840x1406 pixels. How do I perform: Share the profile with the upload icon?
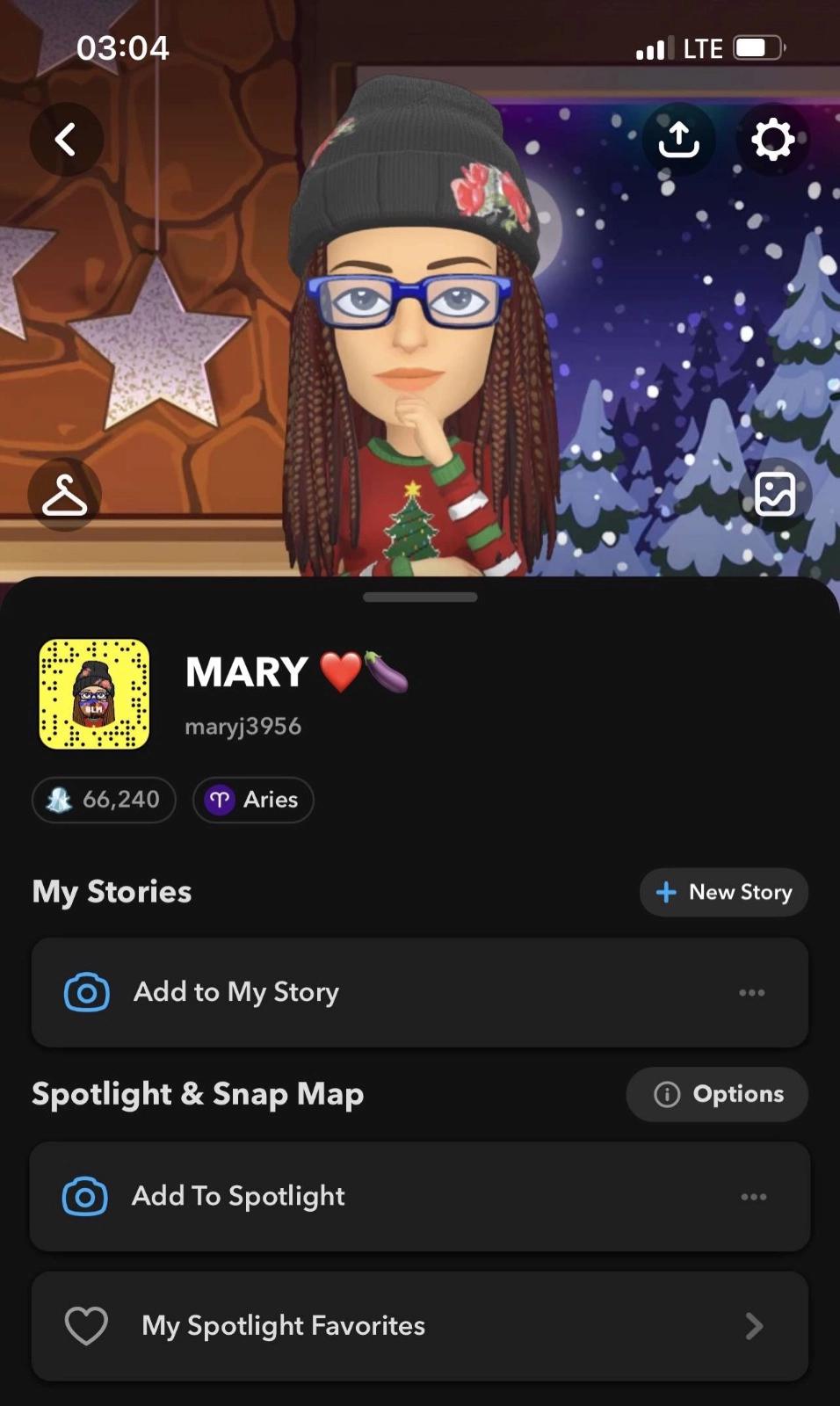(x=678, y=139)
